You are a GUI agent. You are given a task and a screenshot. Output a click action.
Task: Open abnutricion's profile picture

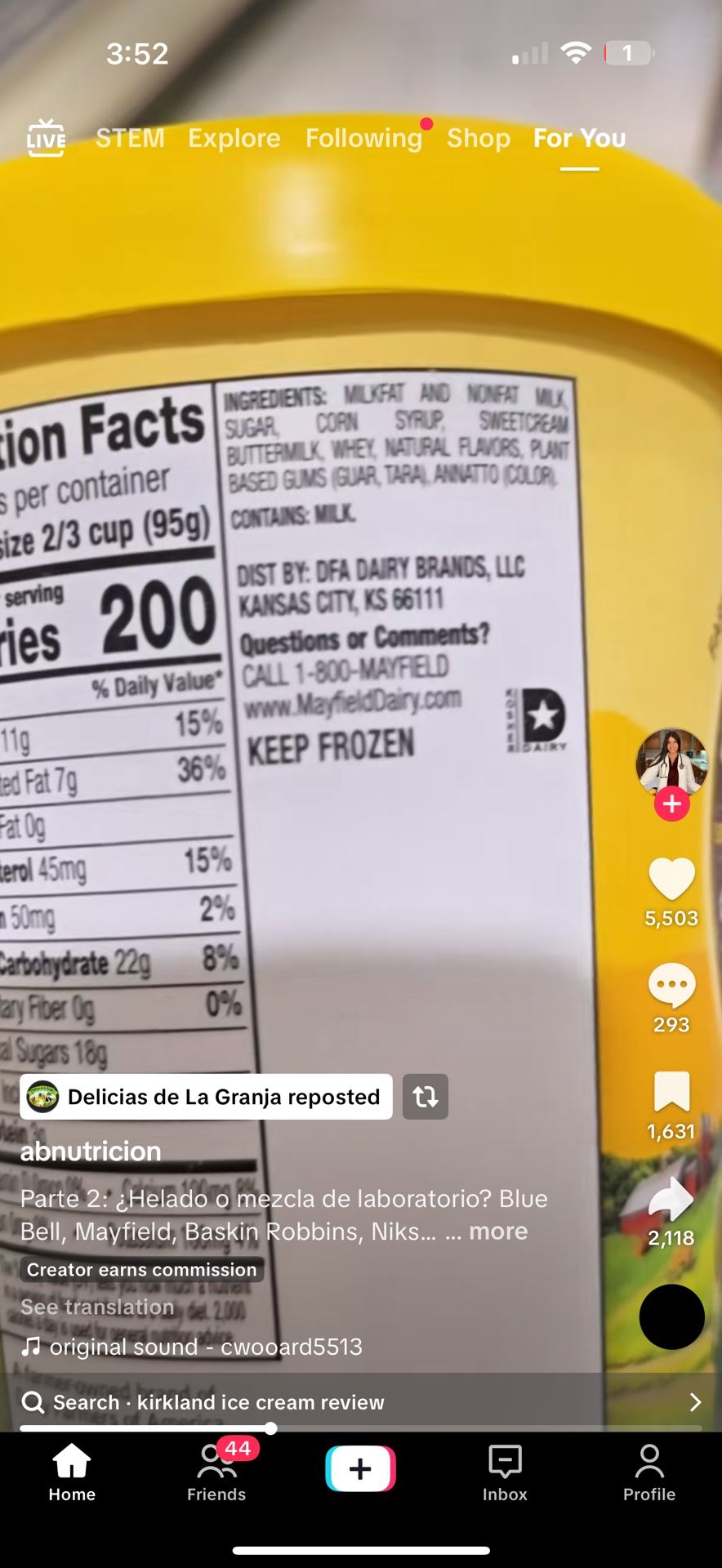pyautogui.click(x=671, y=763)
